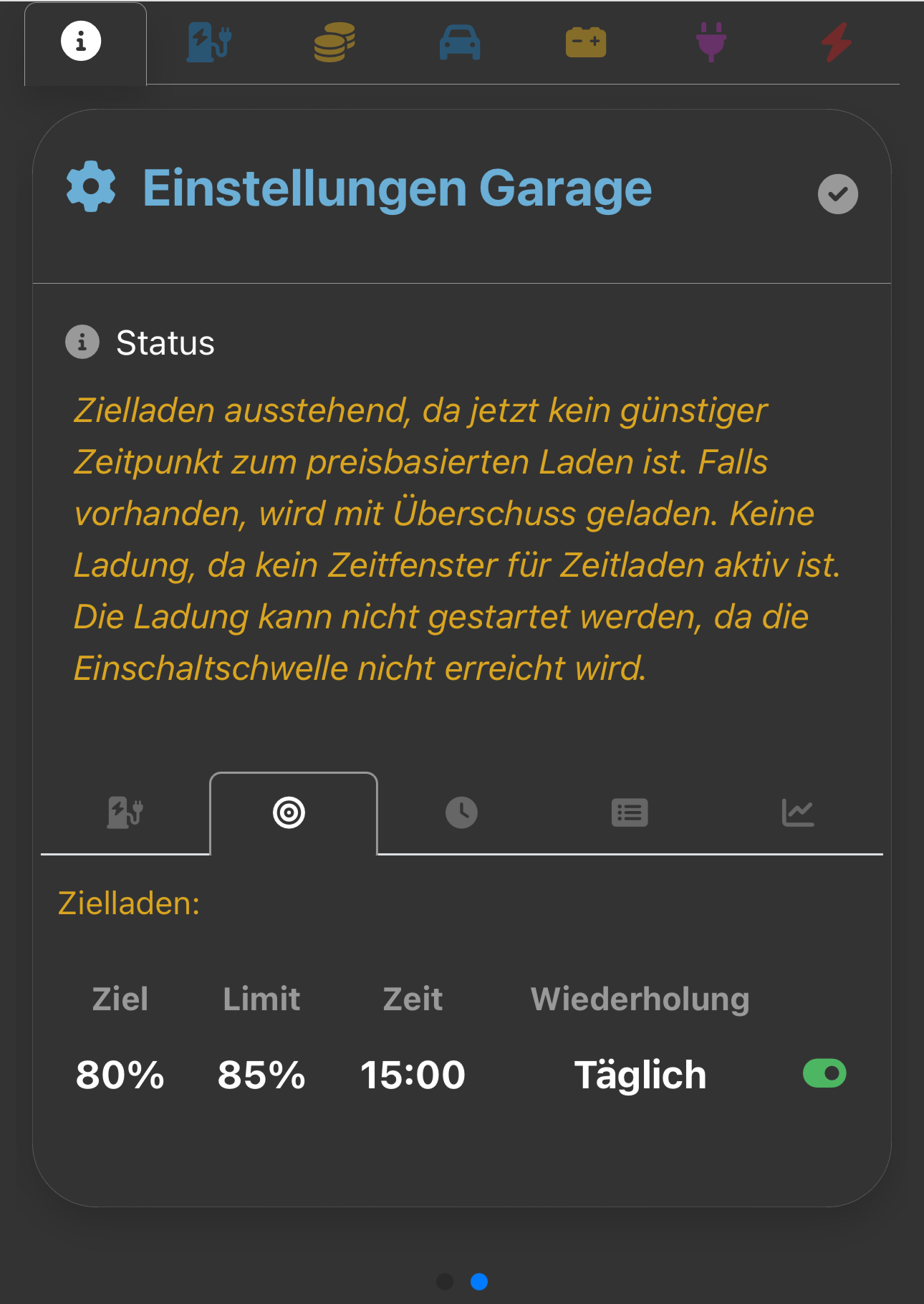This screenshot has width=924, height=1304.
Task: Change the 15:00 target time
Action: (x=413, y=1075)
